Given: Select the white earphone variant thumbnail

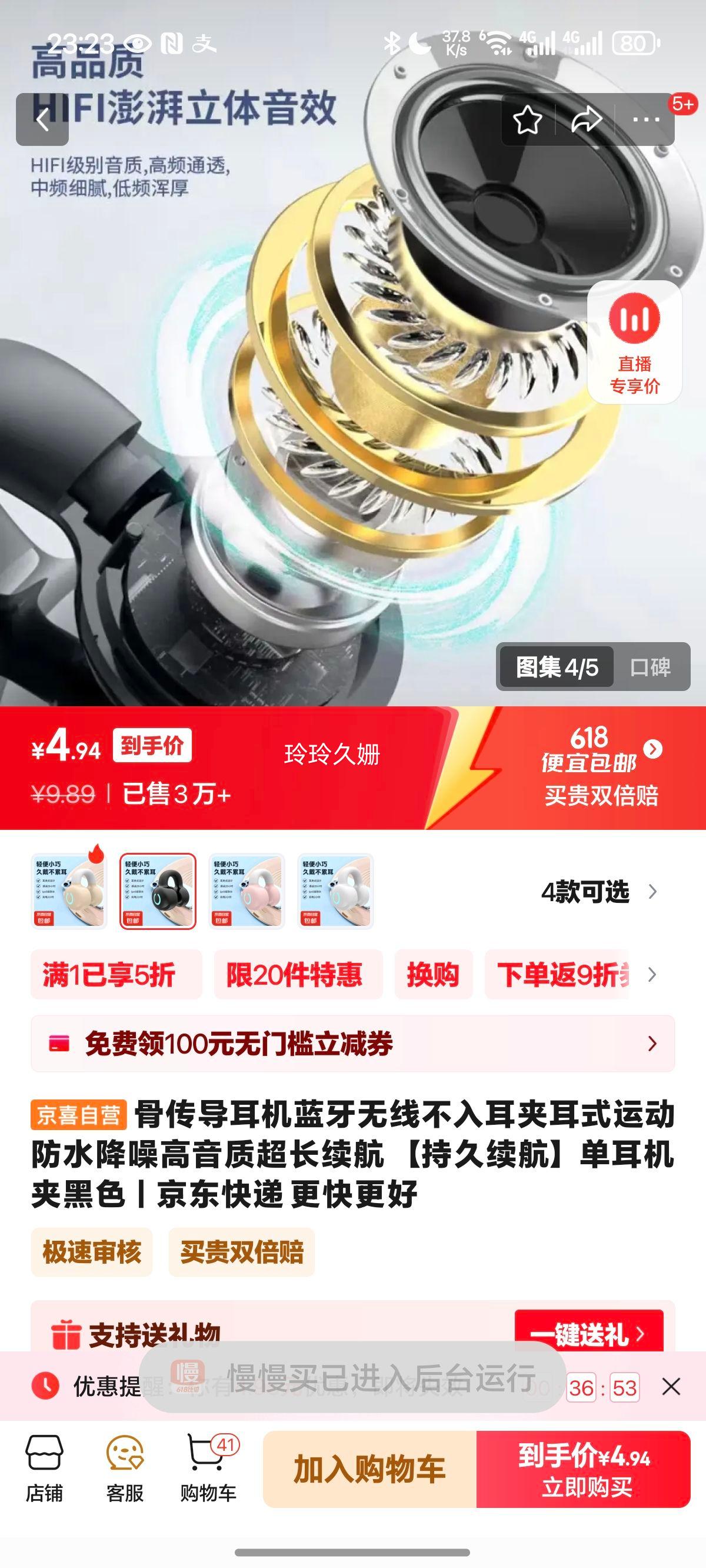Looking at the screenshot, I should point(335,891).
